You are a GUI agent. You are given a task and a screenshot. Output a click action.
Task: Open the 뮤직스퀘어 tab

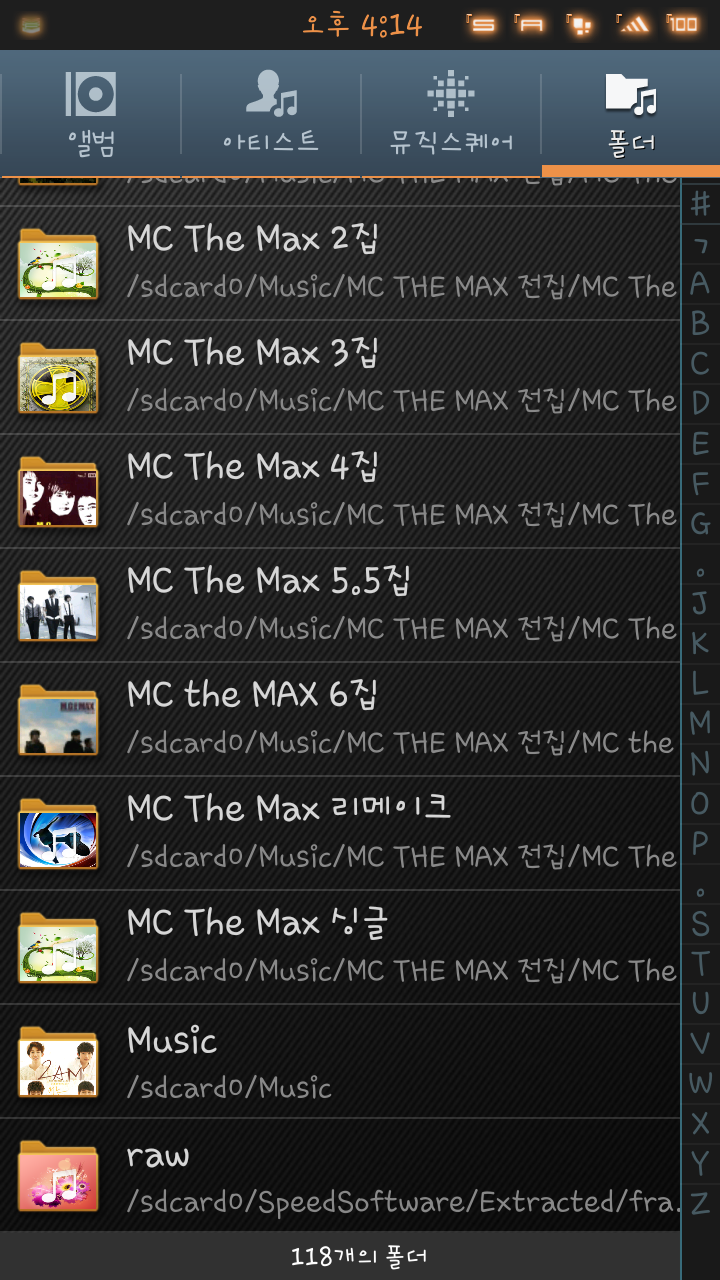[451, 113]
